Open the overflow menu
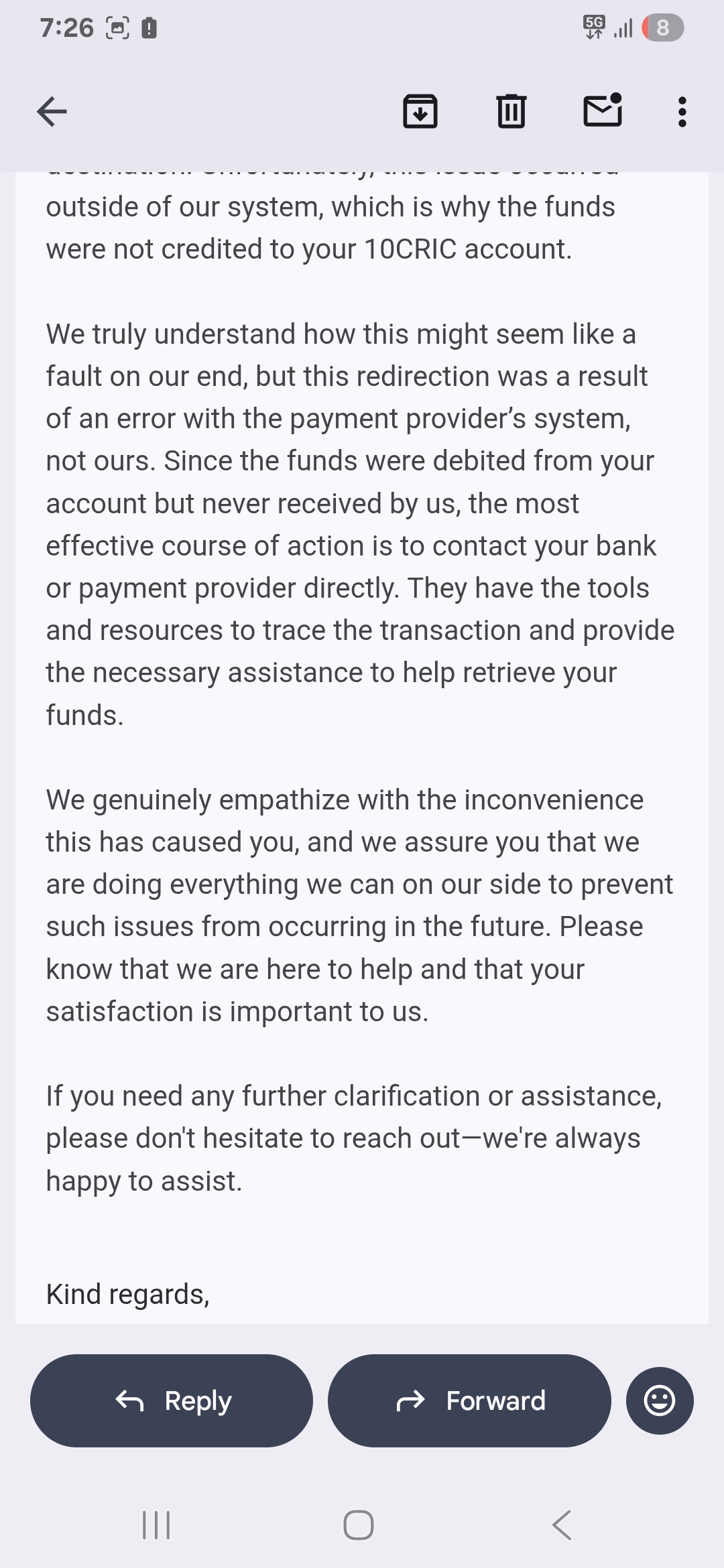 682,112
